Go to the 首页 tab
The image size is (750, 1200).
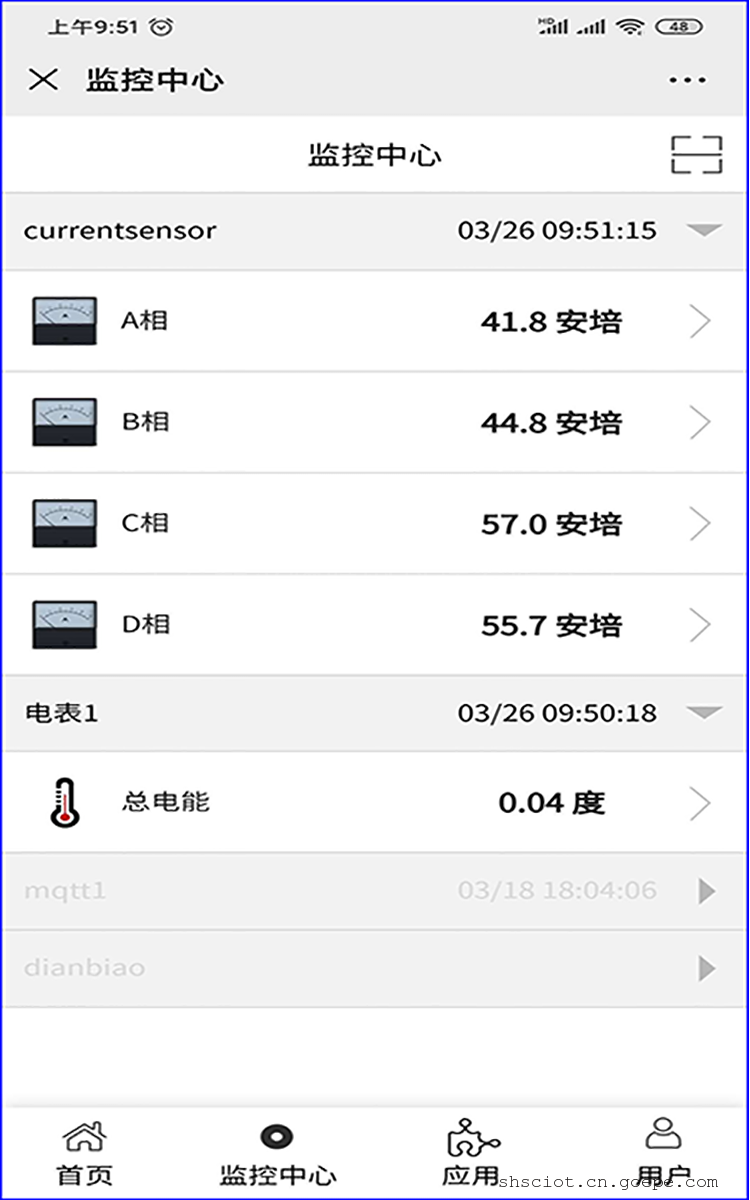[x=84, y=1153]
